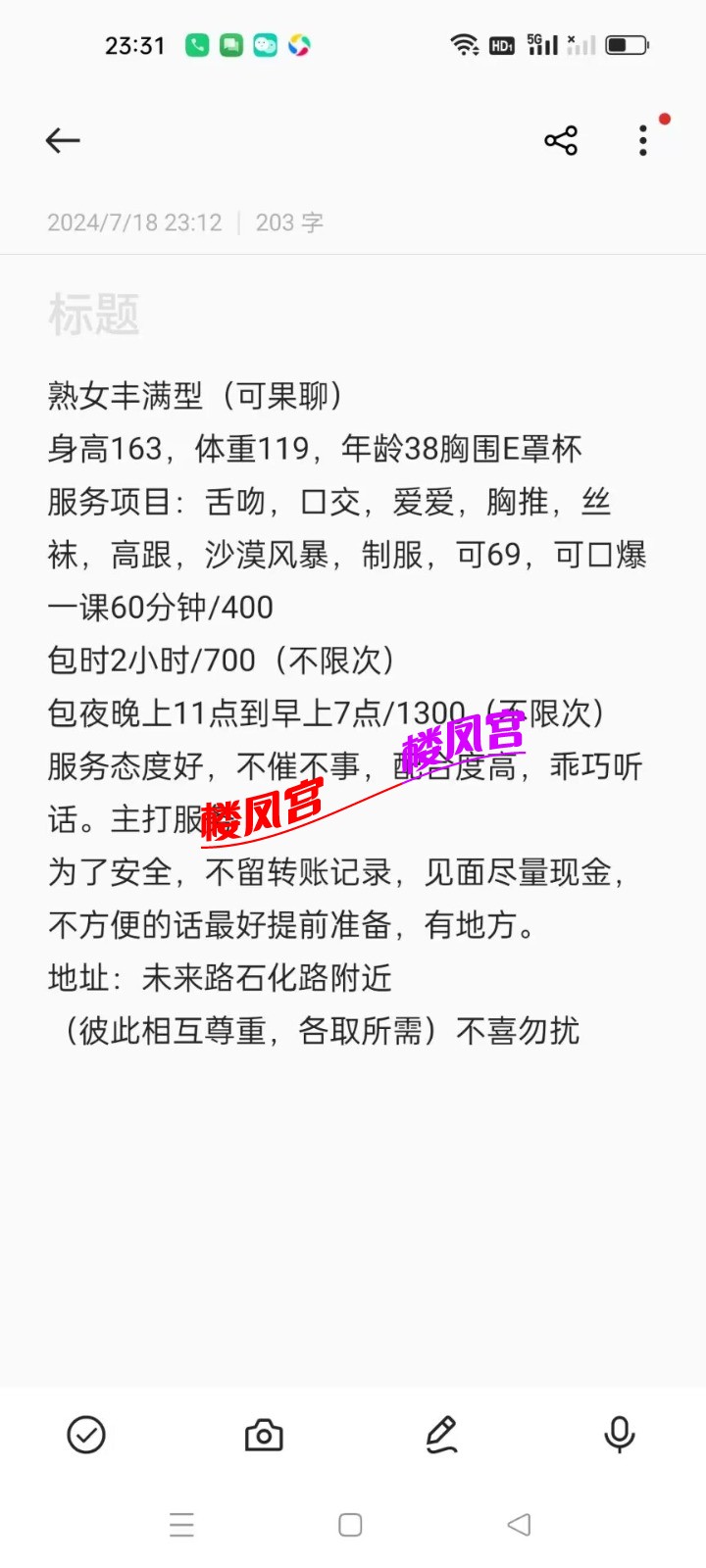Tap the title field of the note
This screenshot has width=706, height=1568.
(94, 316)
